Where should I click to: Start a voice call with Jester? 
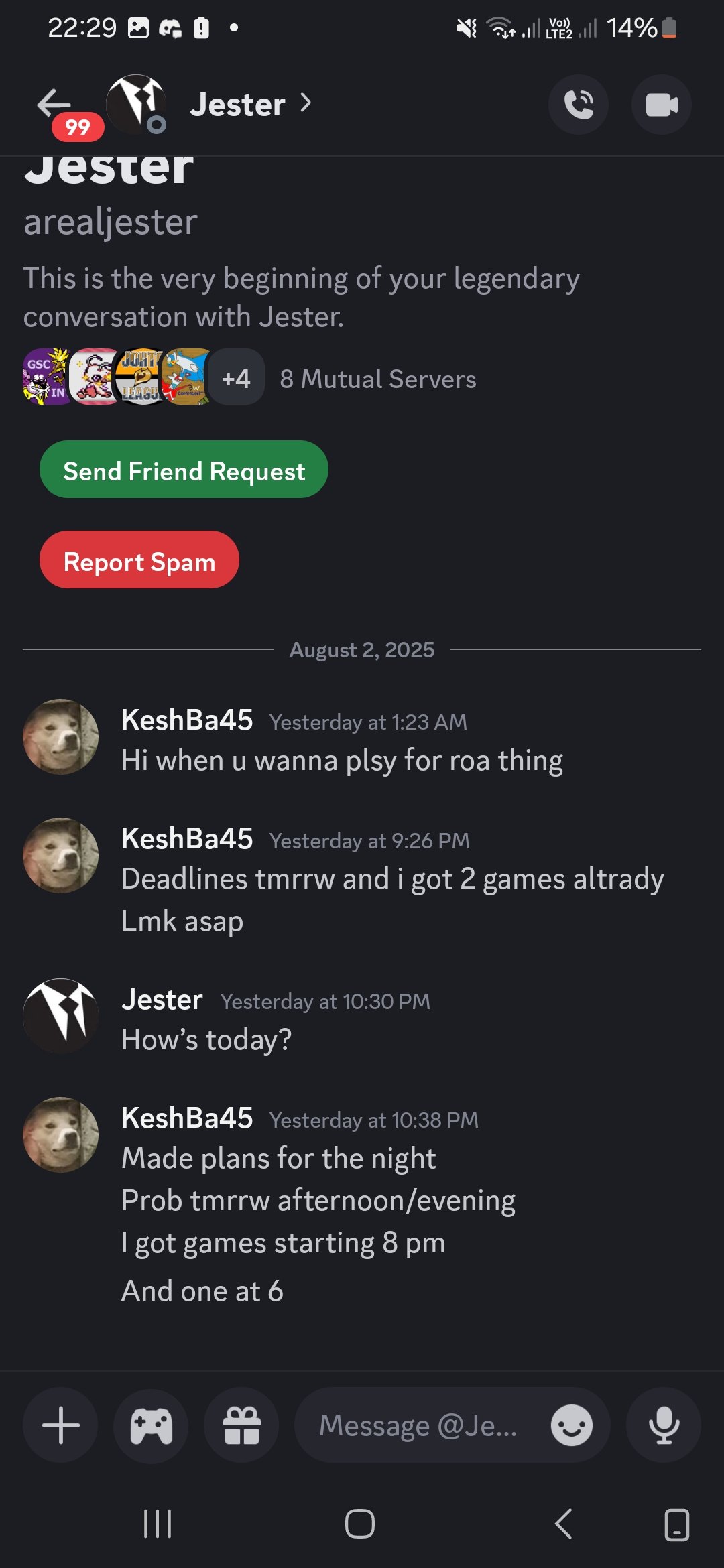pyautogui.click(x=579, y=105)
